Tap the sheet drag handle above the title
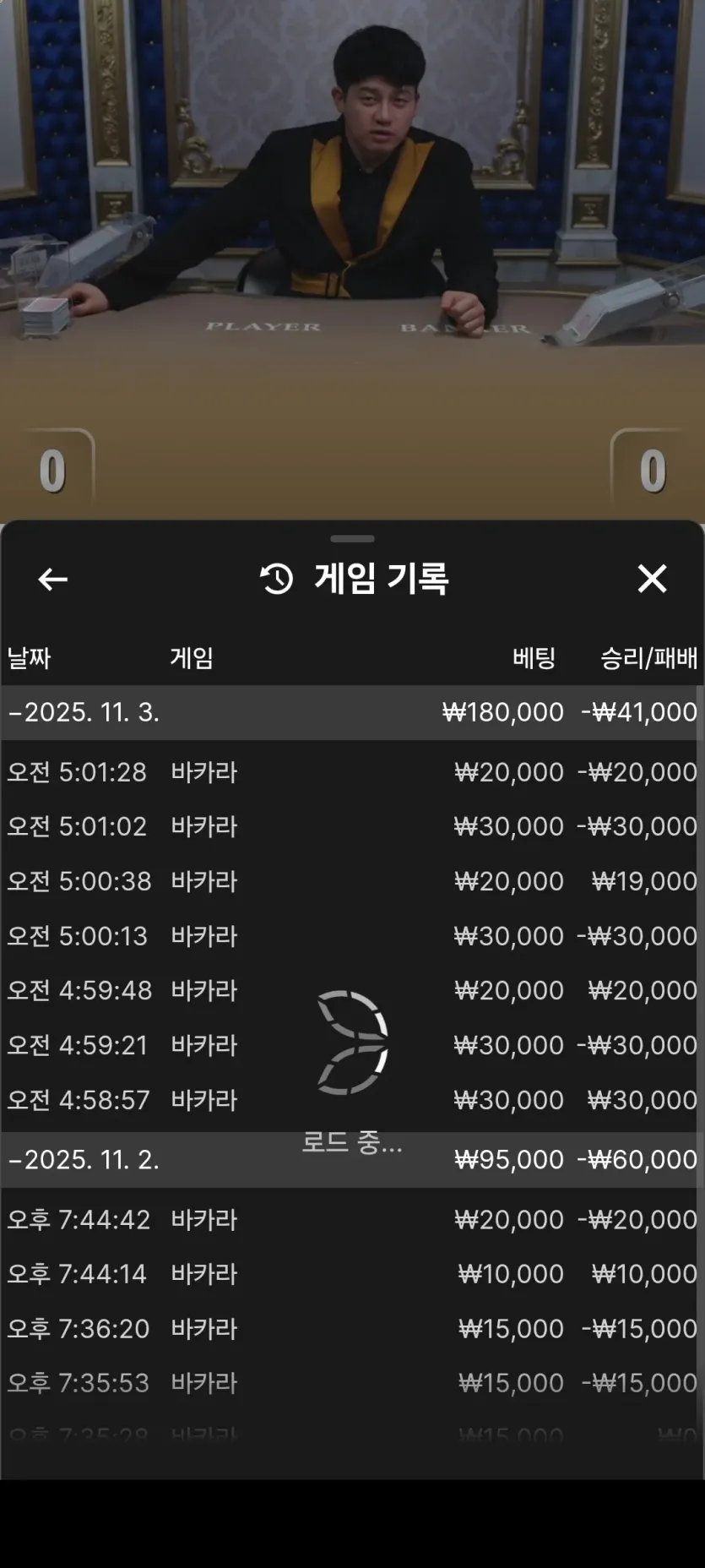The width and height of the screenshot is (705, 1568). coord(352,538)
